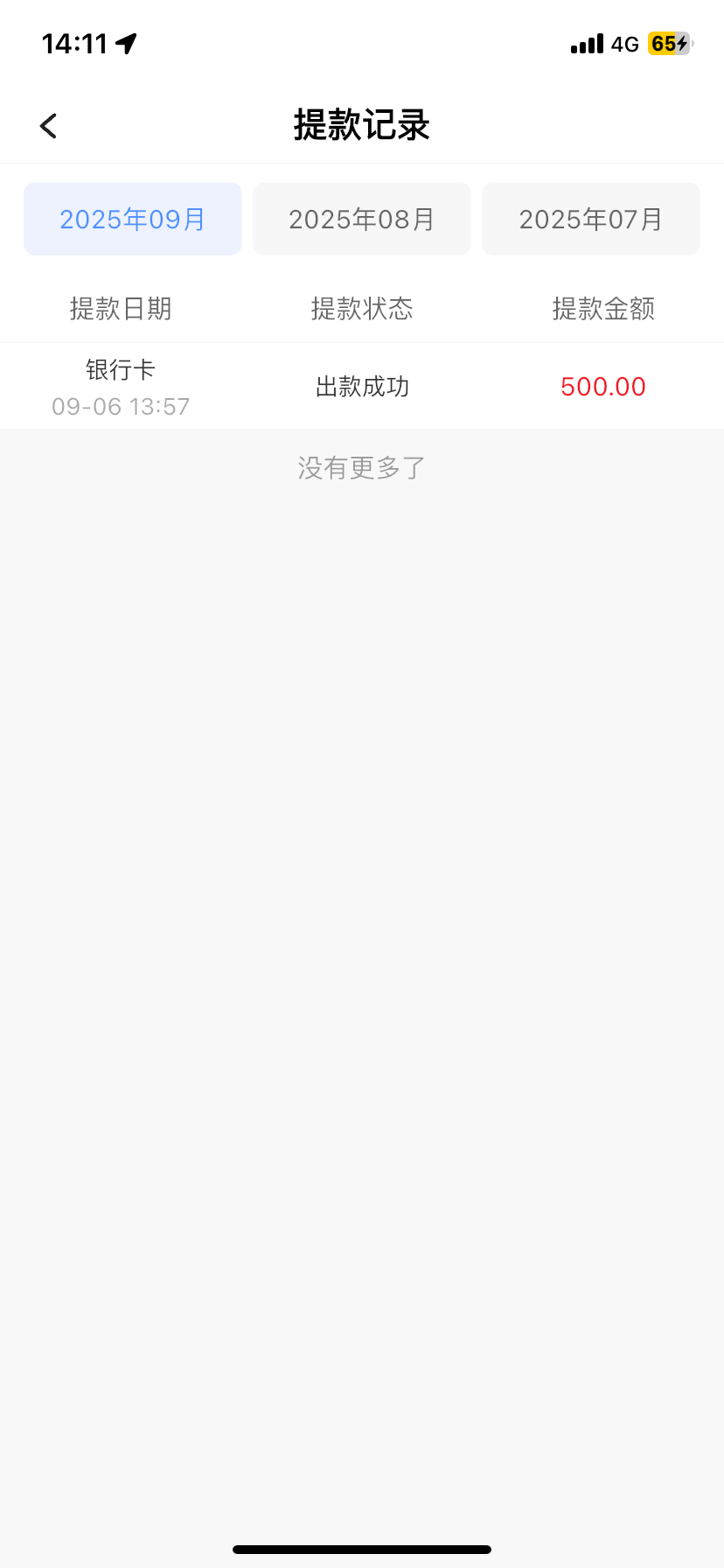Select the 2025年09月 month tab
724x1568 pixels.
click(x=133, y=219)
